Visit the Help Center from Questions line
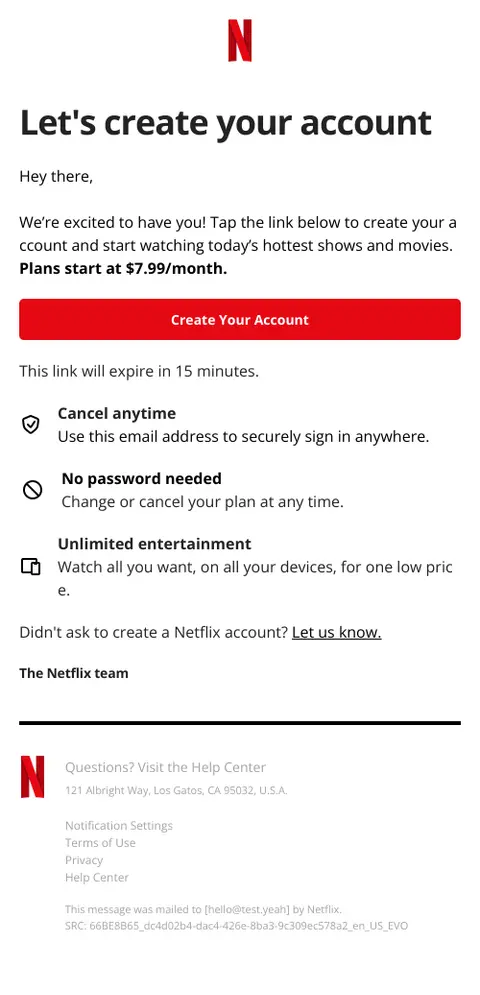Viewport: 480px width, 995px height. click(165, 767)
